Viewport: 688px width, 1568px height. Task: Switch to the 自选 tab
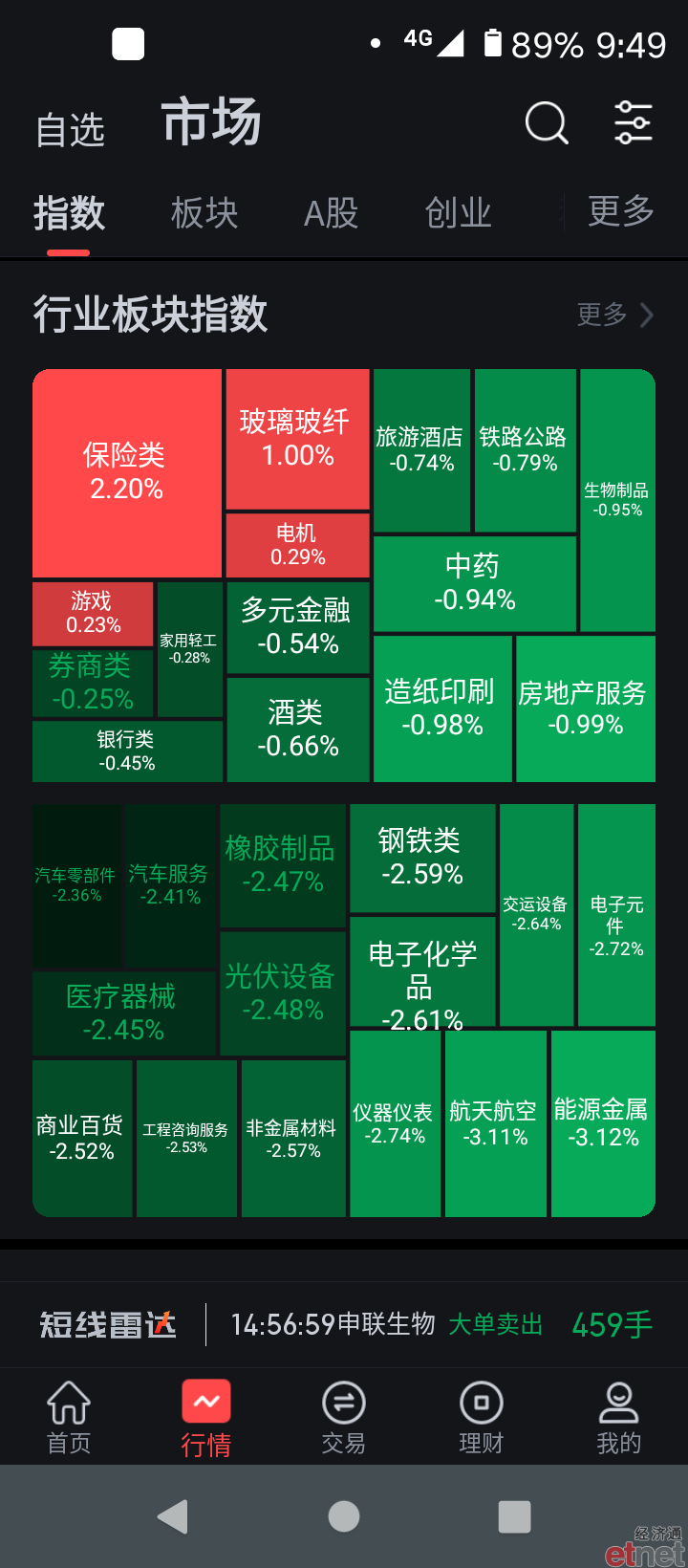click(x=70, y=130)
